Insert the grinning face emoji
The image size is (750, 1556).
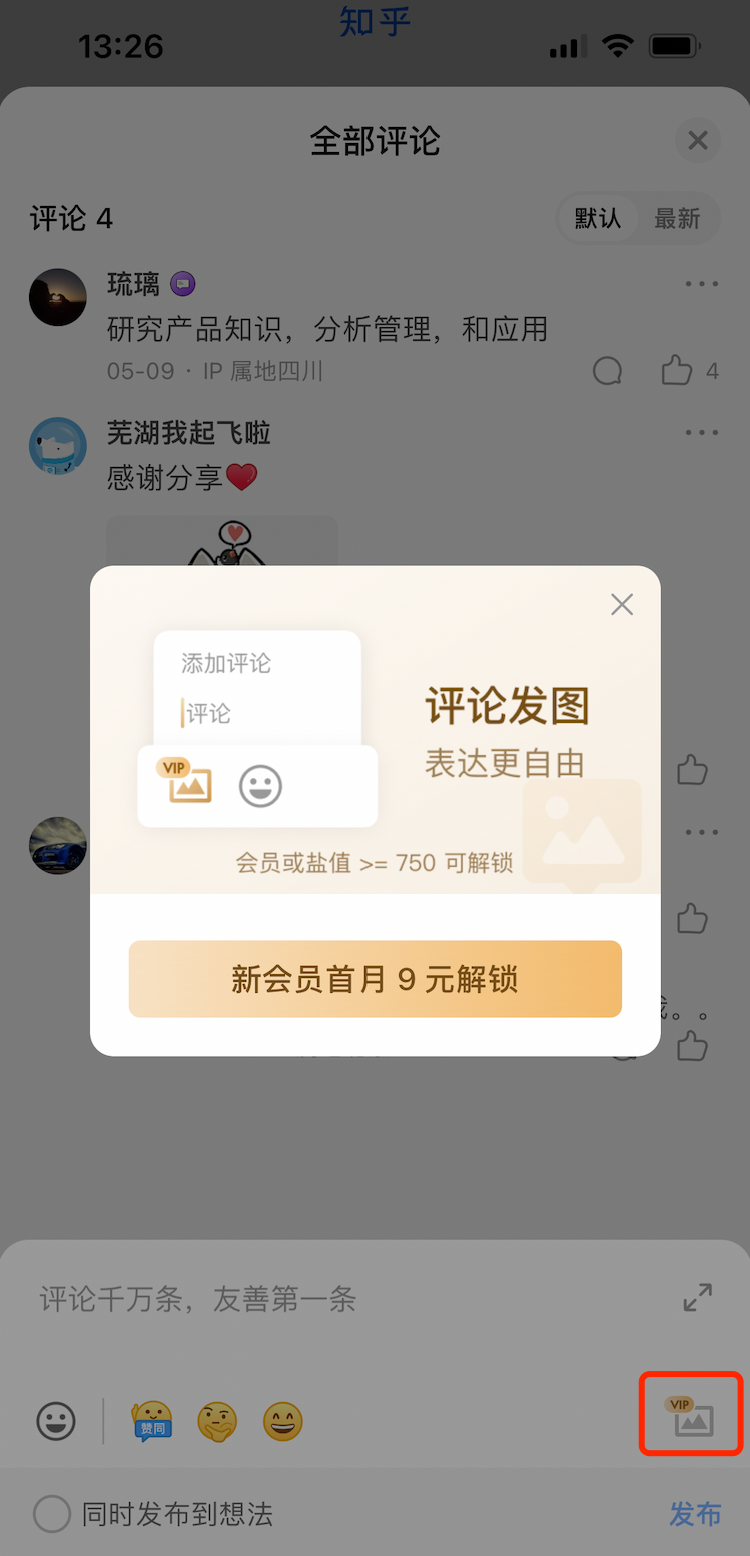[283, 1421]
